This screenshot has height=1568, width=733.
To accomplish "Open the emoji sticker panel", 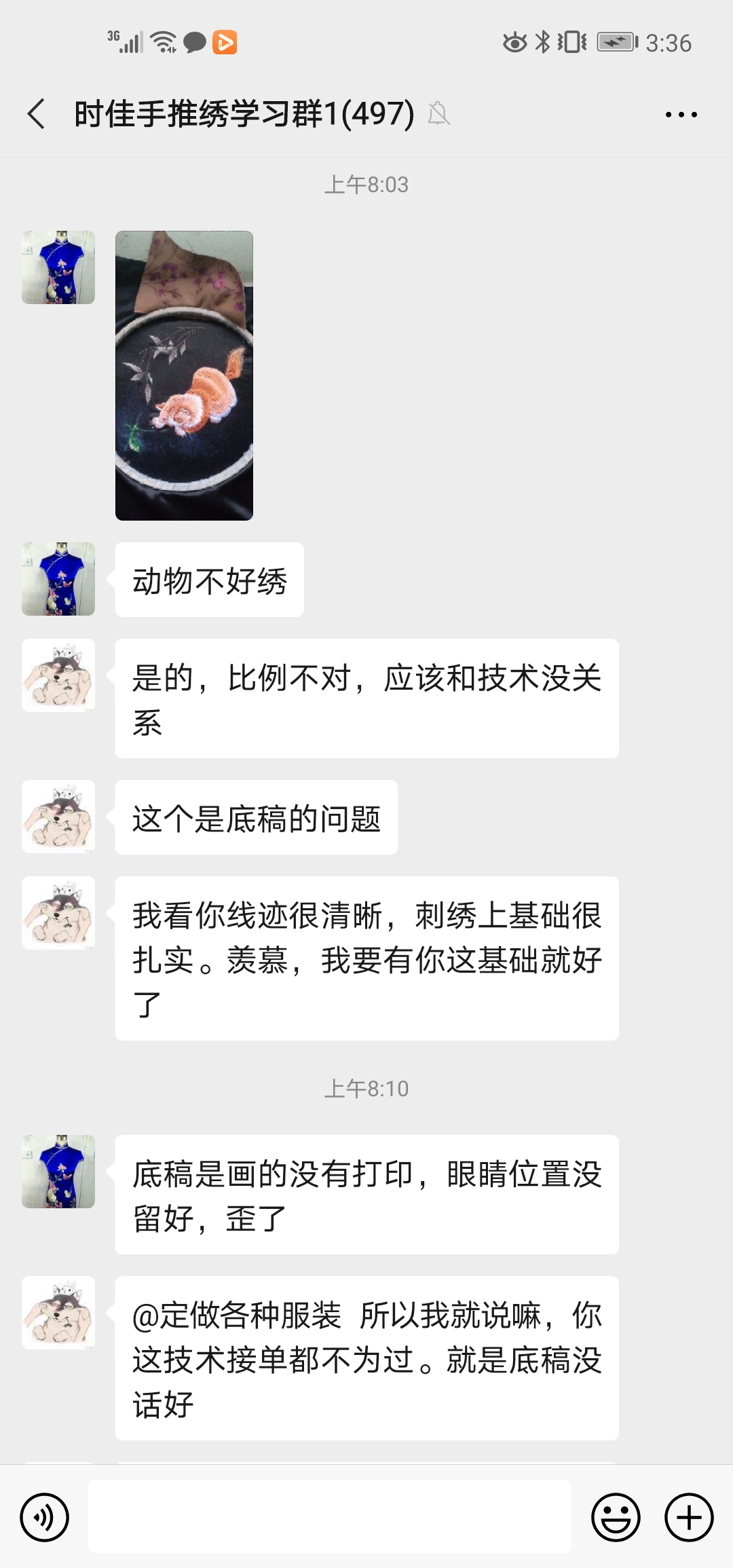I will coord(616,1517).
